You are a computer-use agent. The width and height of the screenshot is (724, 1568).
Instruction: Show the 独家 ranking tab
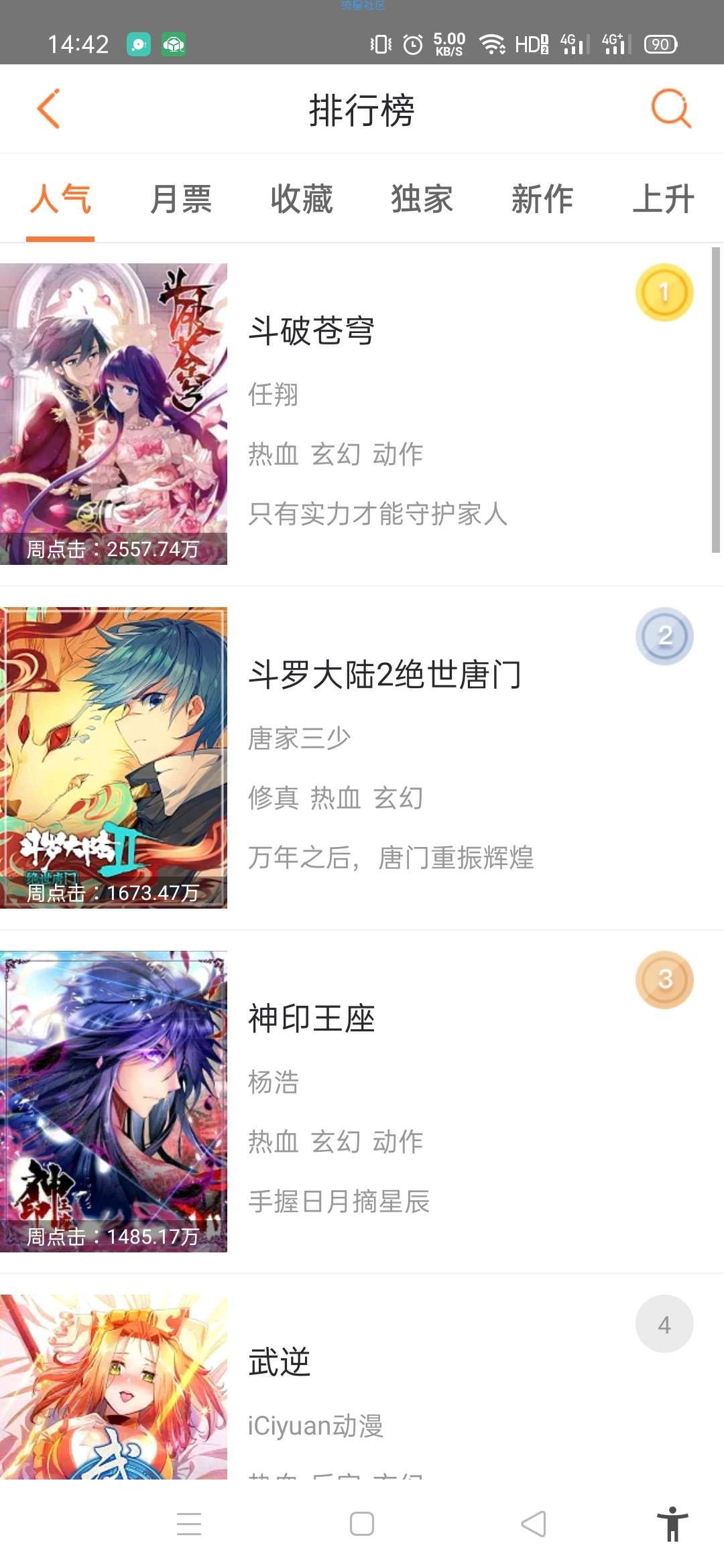(422, 200)
